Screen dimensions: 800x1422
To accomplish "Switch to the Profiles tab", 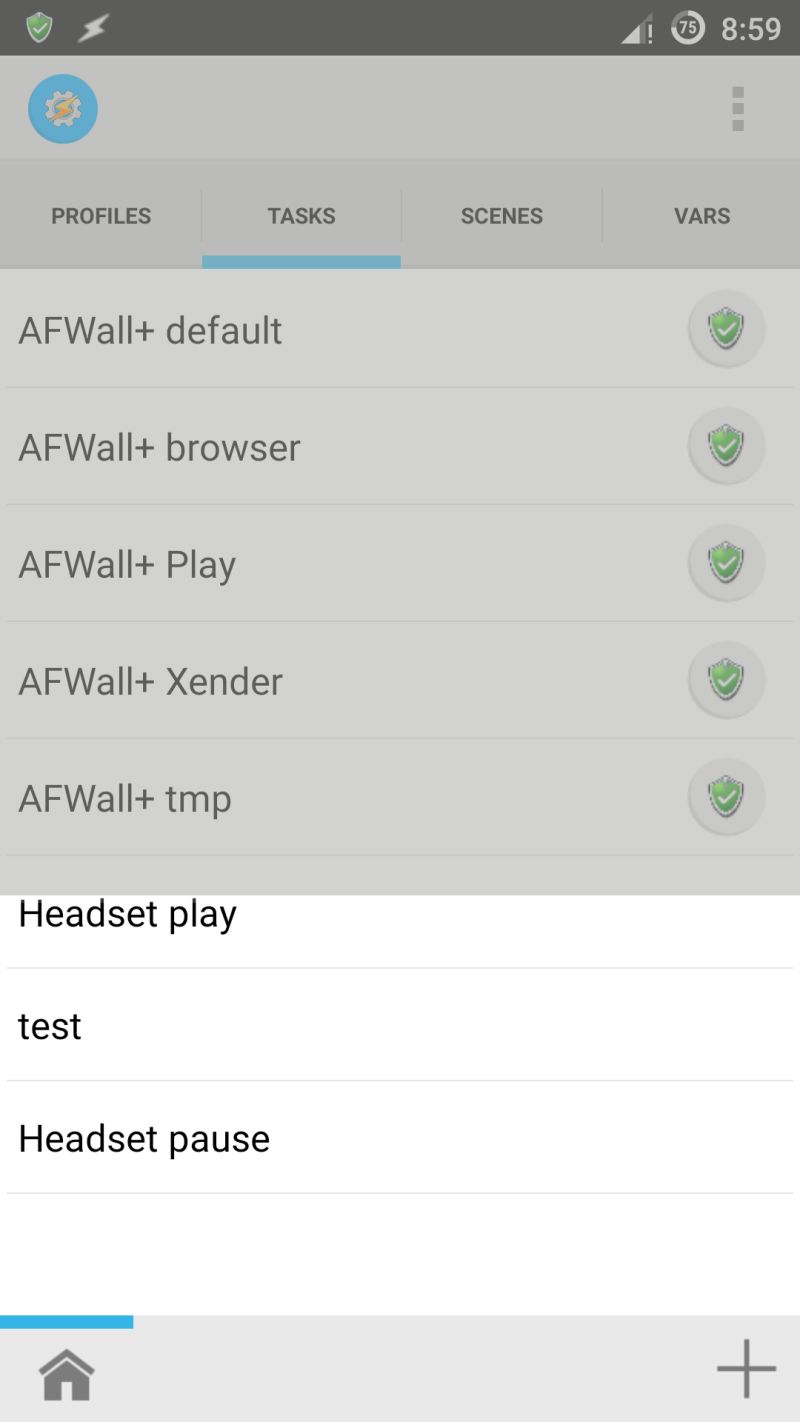I will coord(101,216).
